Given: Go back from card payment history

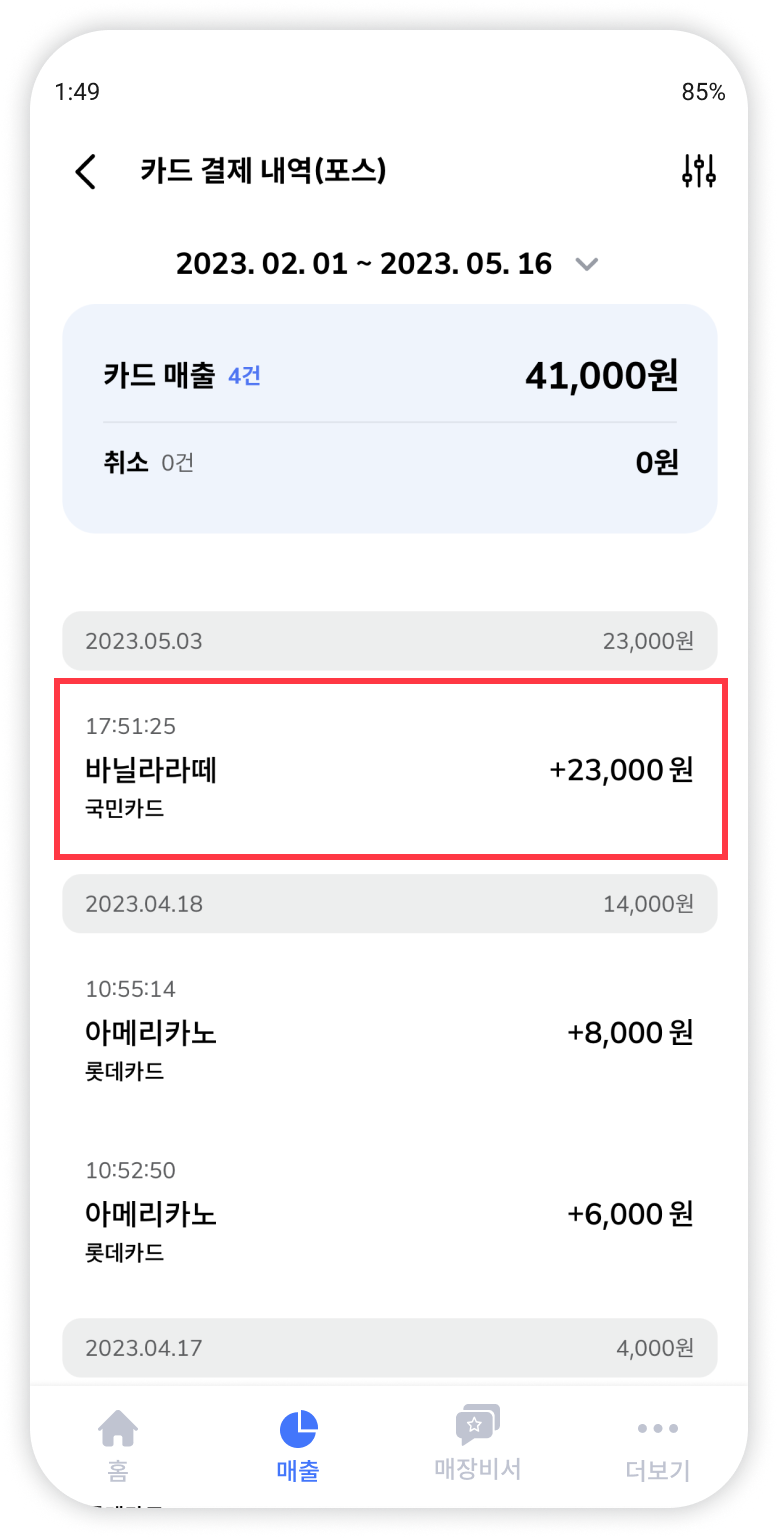Looking at the screenshot, I should (86, 172).
